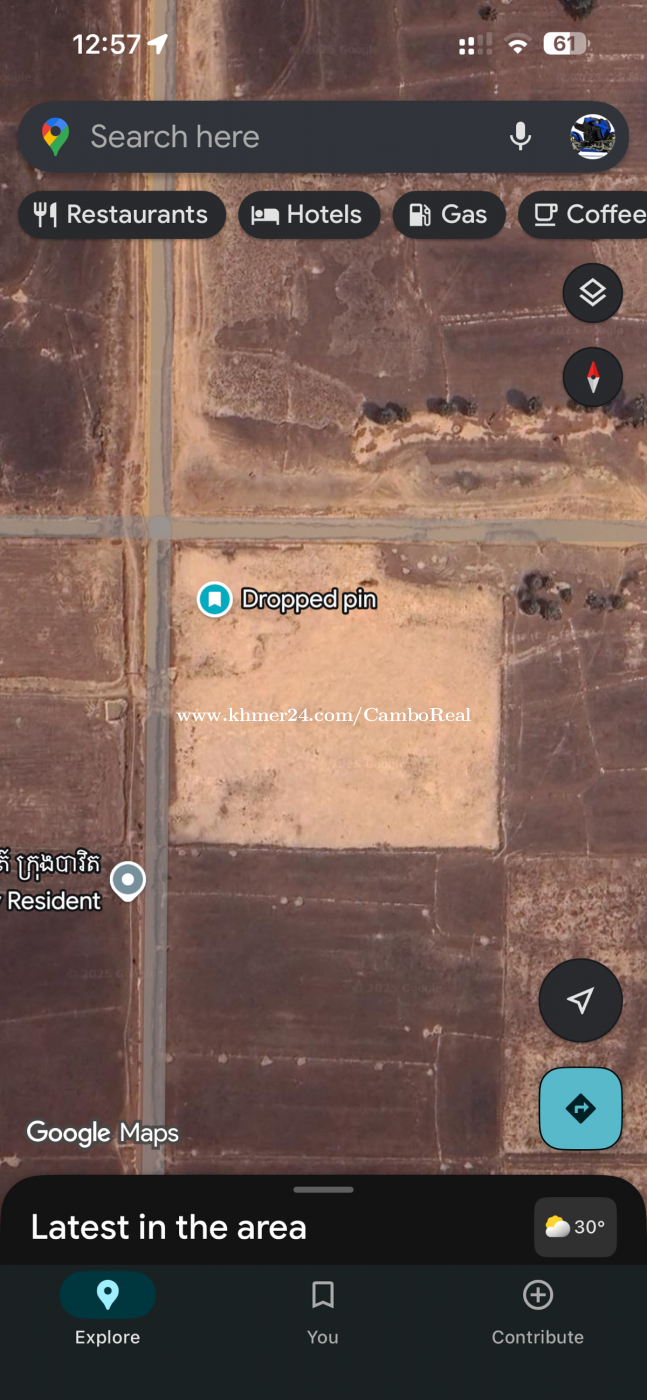Center map on my location
Viewport: 647px width, 1400px height.
pyautogui.click(x=580, y=1001)
